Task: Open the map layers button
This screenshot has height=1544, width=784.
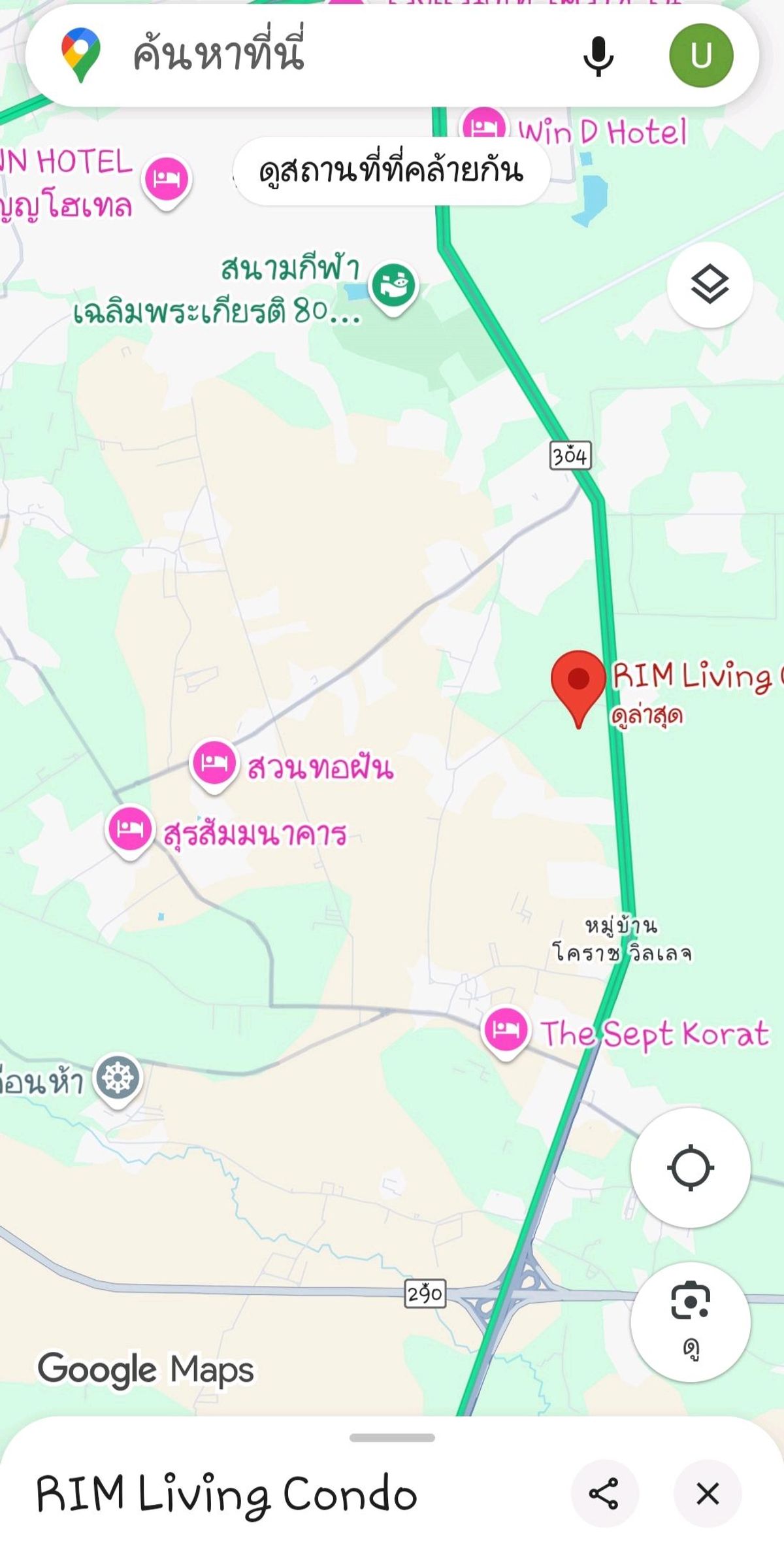Action: pyautogui.click(x=710, y=285)
